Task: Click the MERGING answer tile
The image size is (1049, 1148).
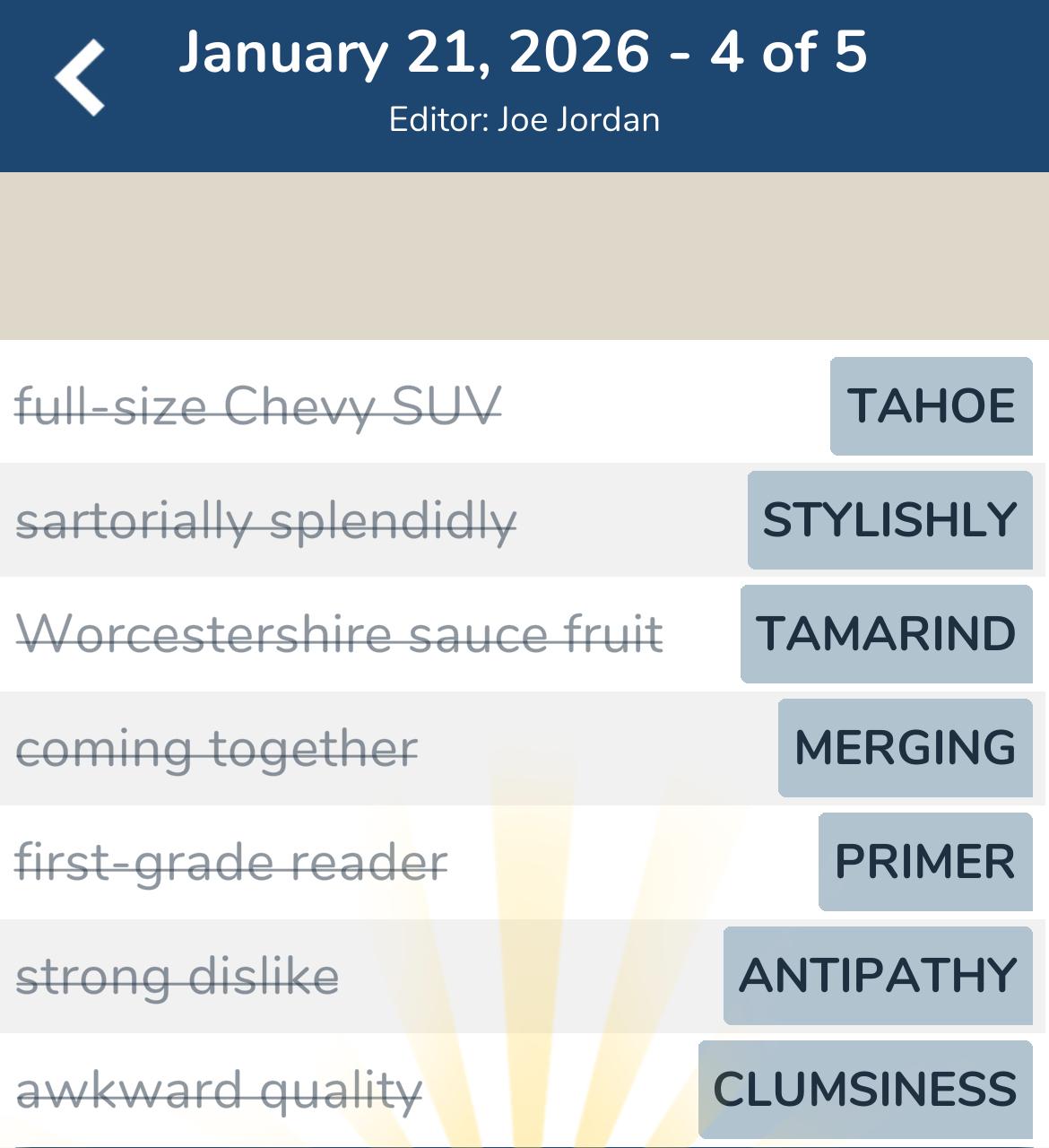Action: click(x=905, y=747)
